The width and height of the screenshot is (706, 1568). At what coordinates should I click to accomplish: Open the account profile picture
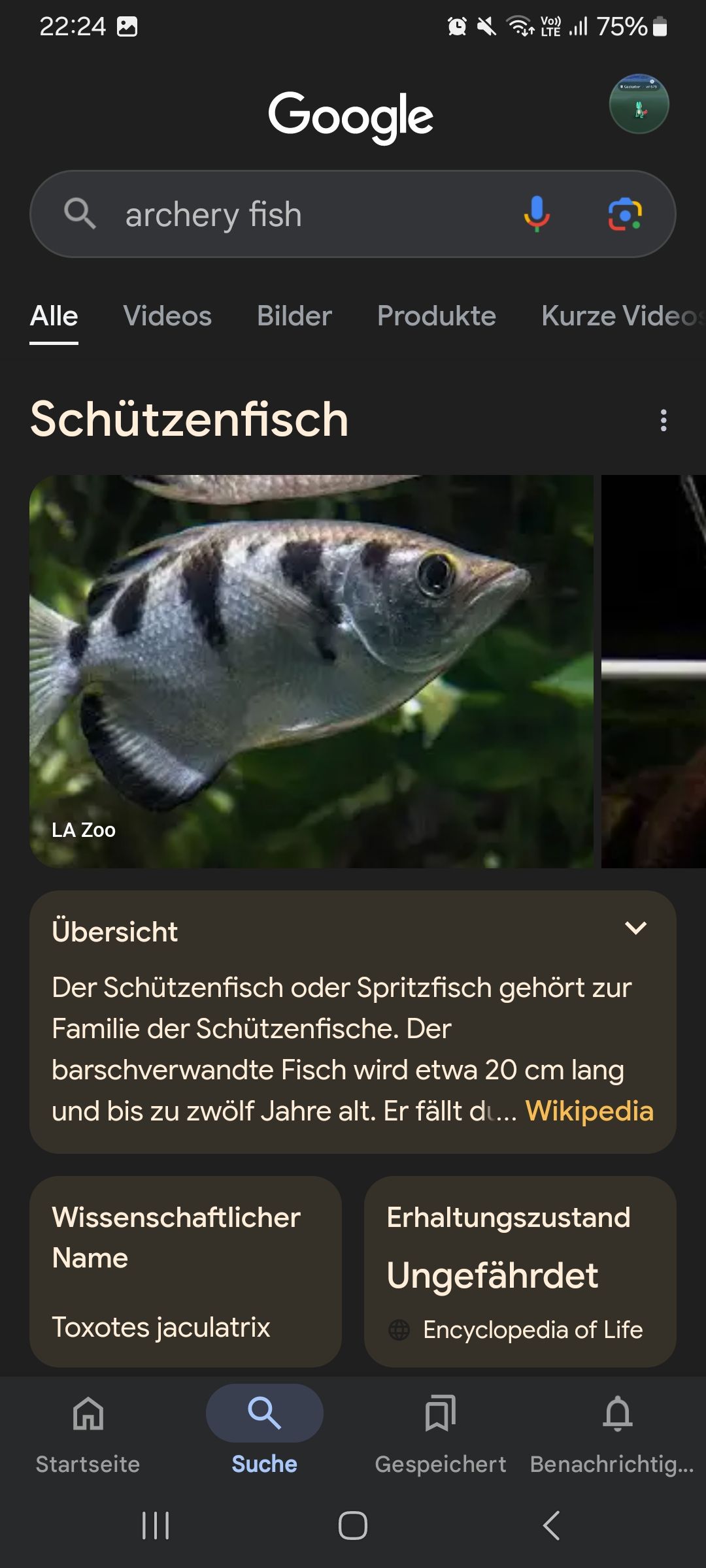pos(639,104)
